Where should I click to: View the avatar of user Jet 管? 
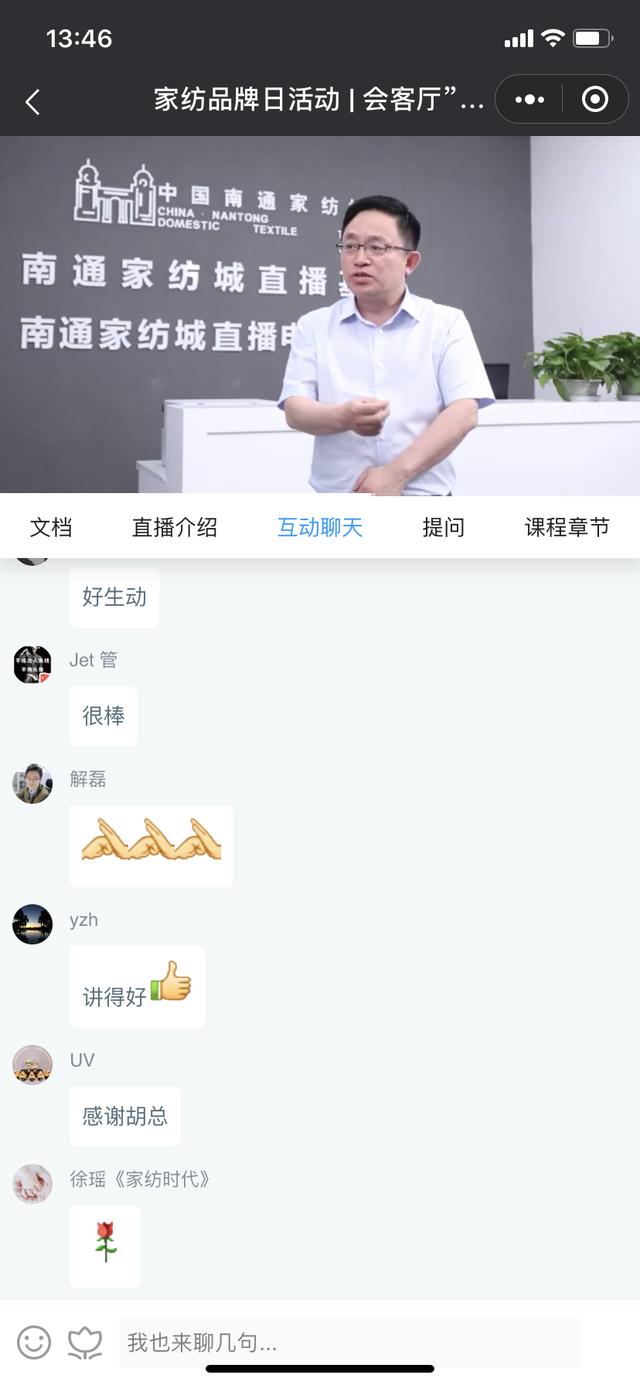(32, 664)
